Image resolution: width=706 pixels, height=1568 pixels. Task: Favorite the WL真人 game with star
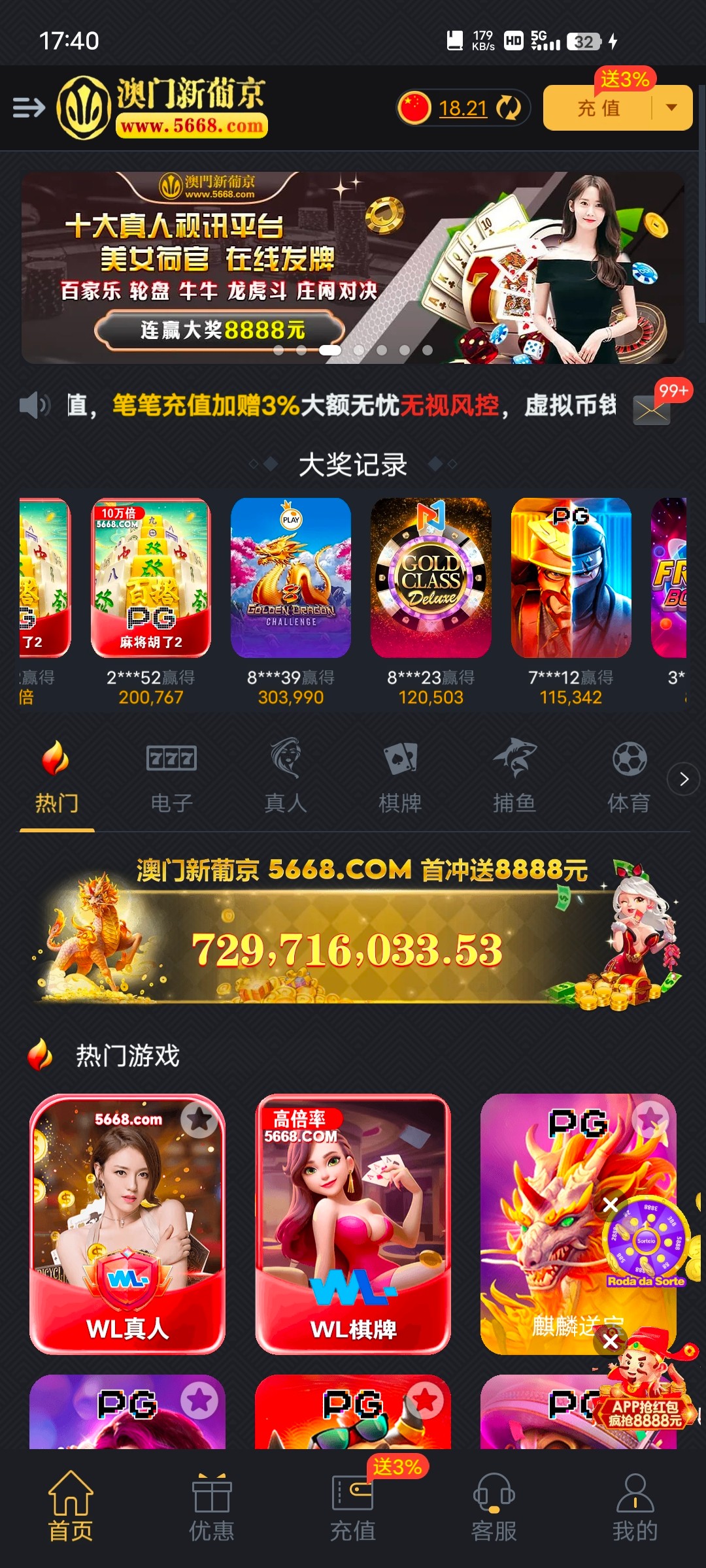(199, 1120)
